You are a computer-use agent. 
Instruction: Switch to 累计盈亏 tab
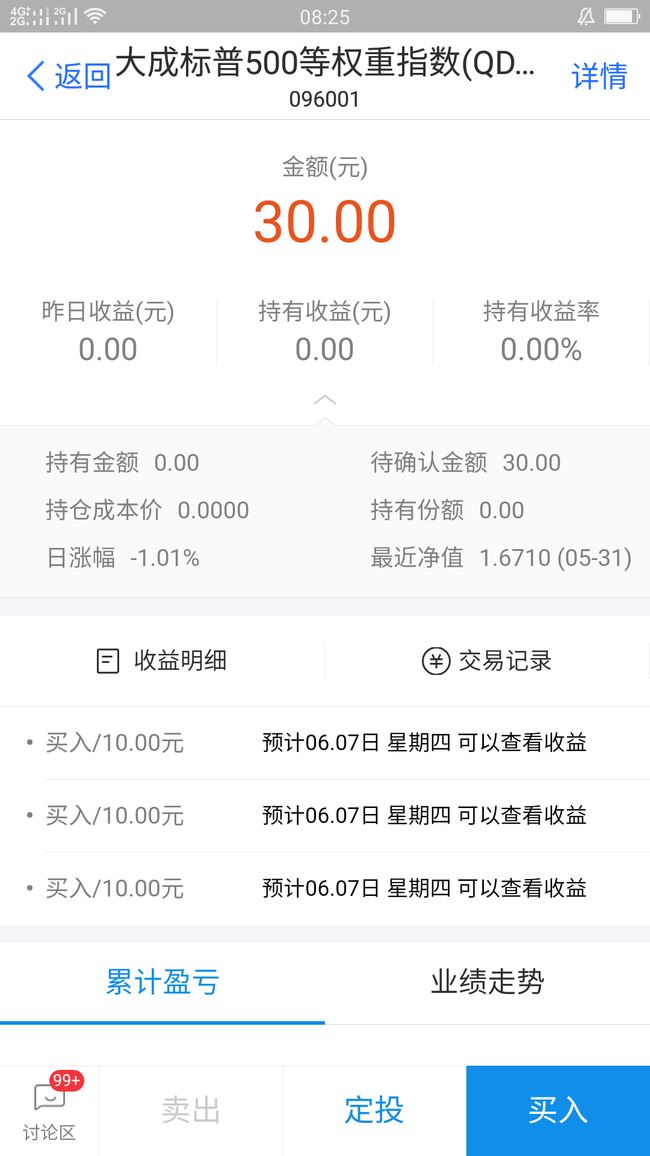pyautogui.click(x=162, y=982)
